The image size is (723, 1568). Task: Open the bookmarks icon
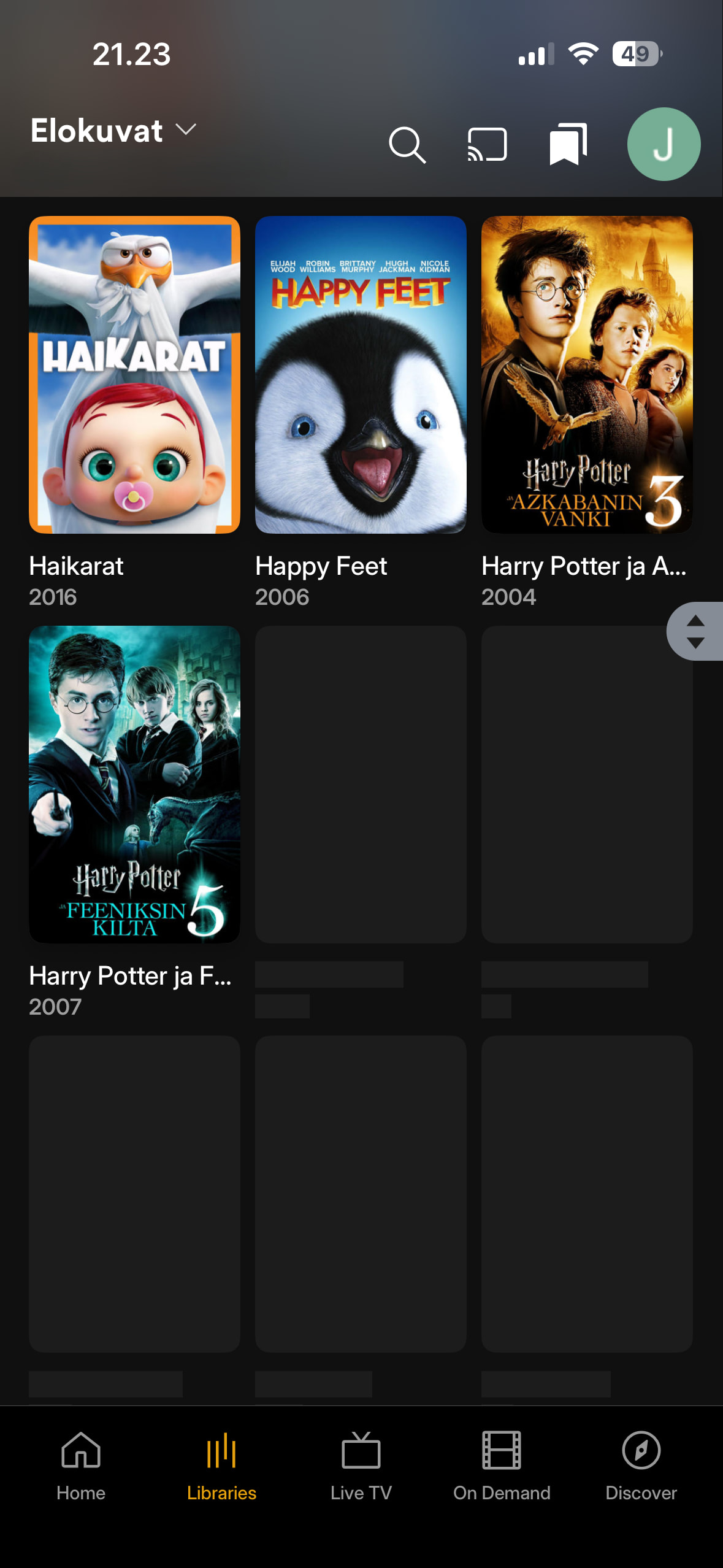pos(568,145)
